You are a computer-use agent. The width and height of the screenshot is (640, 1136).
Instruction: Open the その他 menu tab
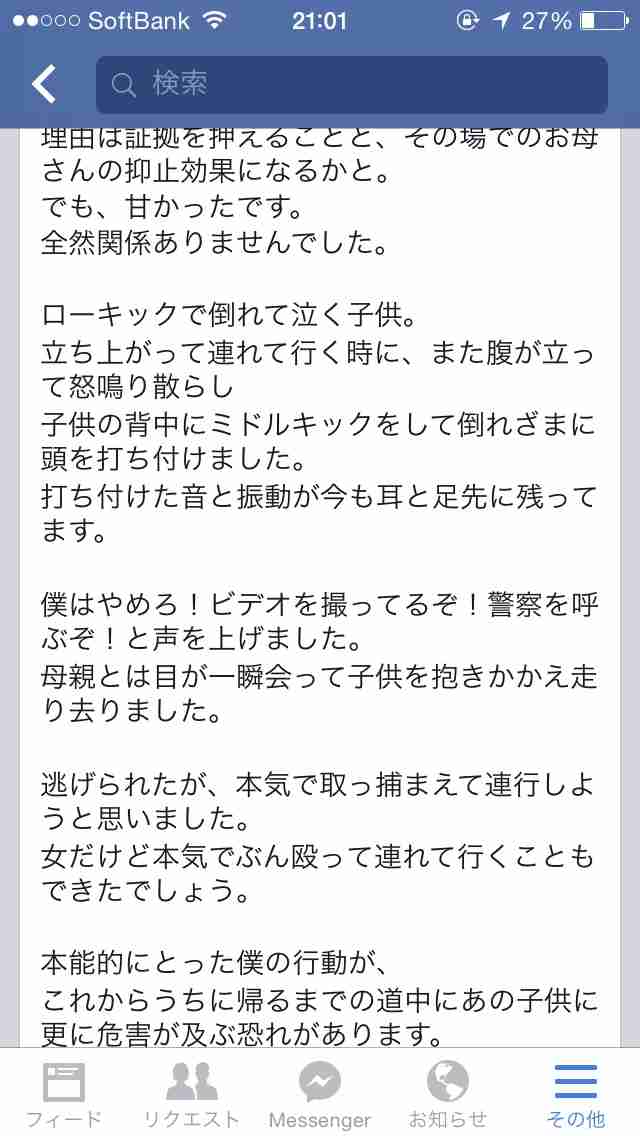coord(575,1093)
